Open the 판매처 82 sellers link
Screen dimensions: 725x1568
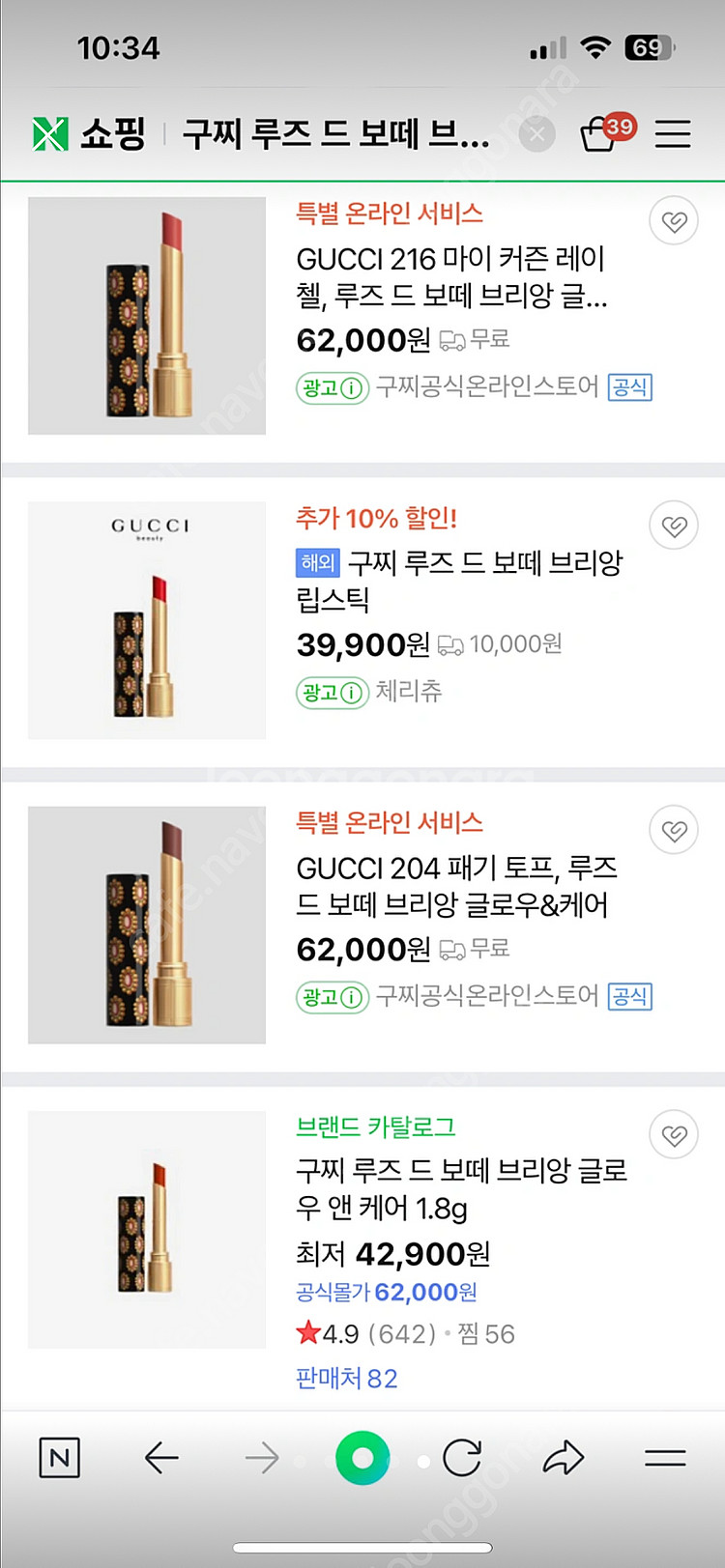[x=345, y=1377]
